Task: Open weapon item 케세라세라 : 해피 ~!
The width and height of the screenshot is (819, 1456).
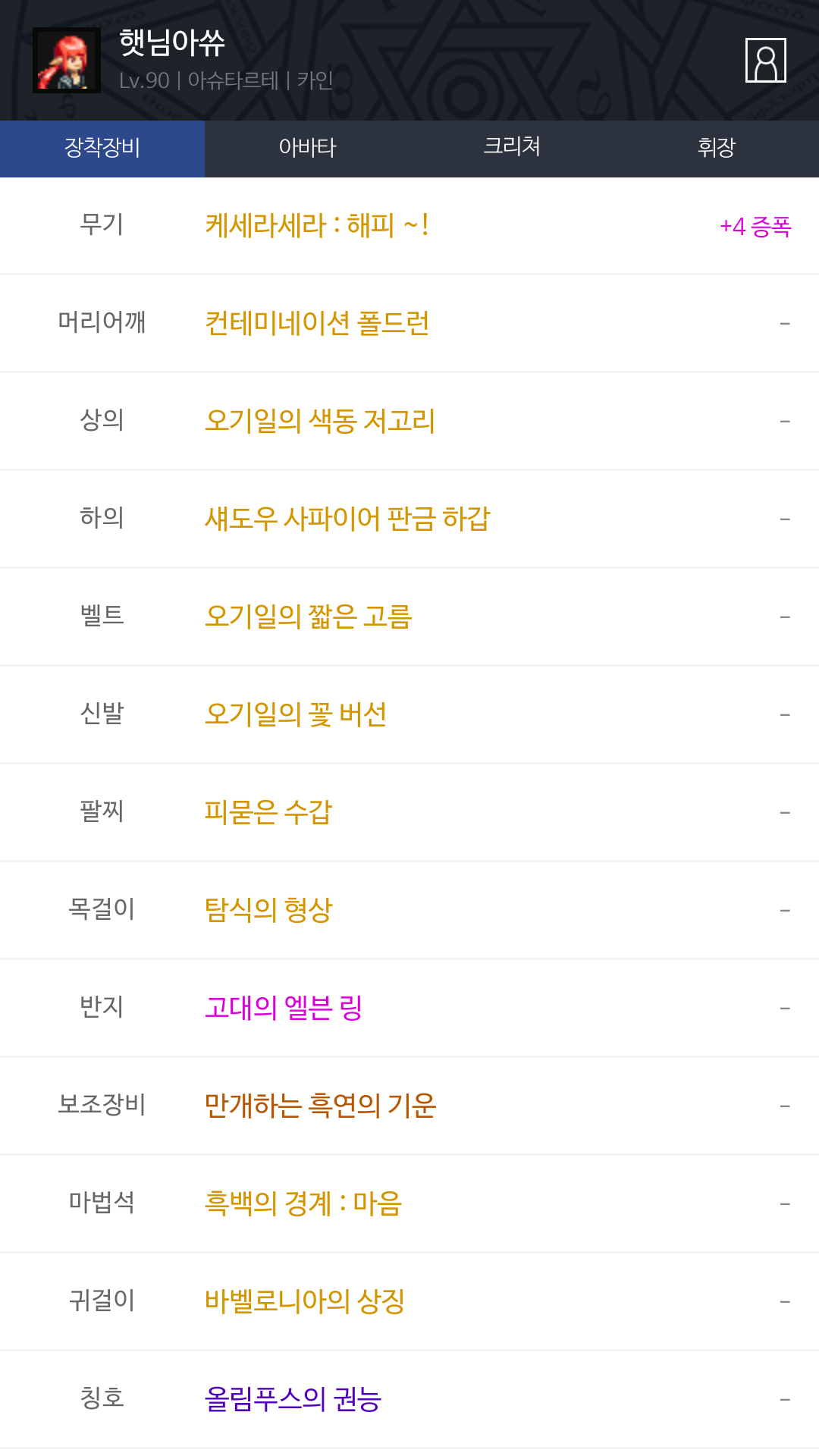Action: click(317, 226)
